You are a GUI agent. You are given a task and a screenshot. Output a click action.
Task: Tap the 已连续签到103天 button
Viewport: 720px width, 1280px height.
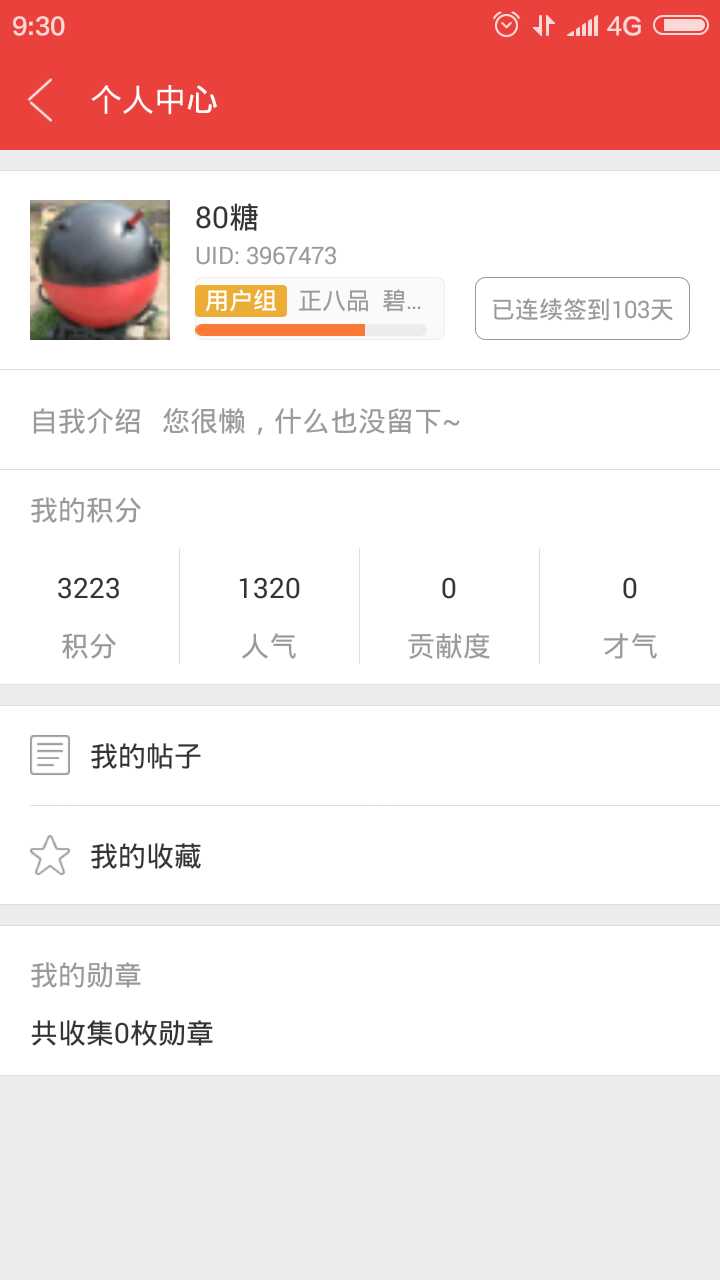click(x=582, y=309)
